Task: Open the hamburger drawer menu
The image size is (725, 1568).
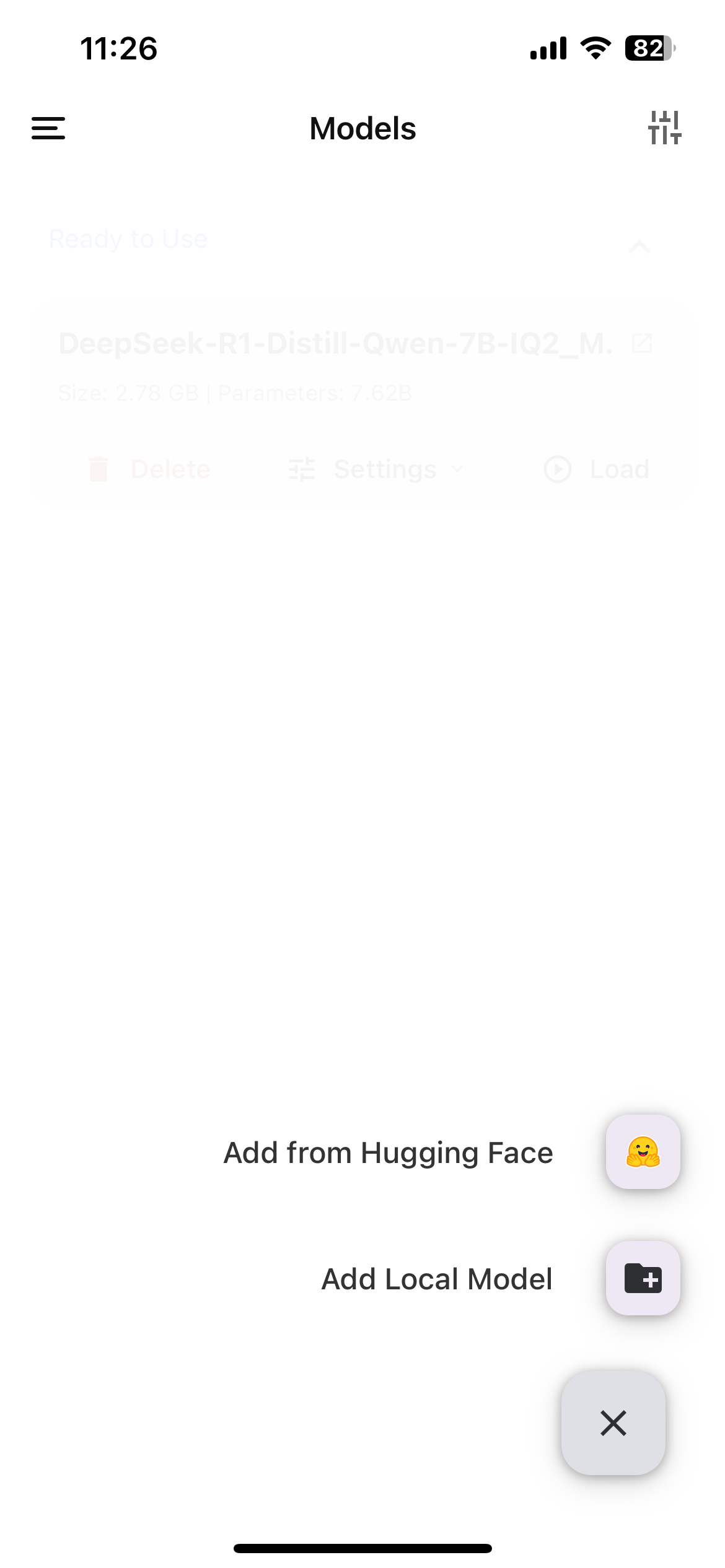Action: (48, 128)
